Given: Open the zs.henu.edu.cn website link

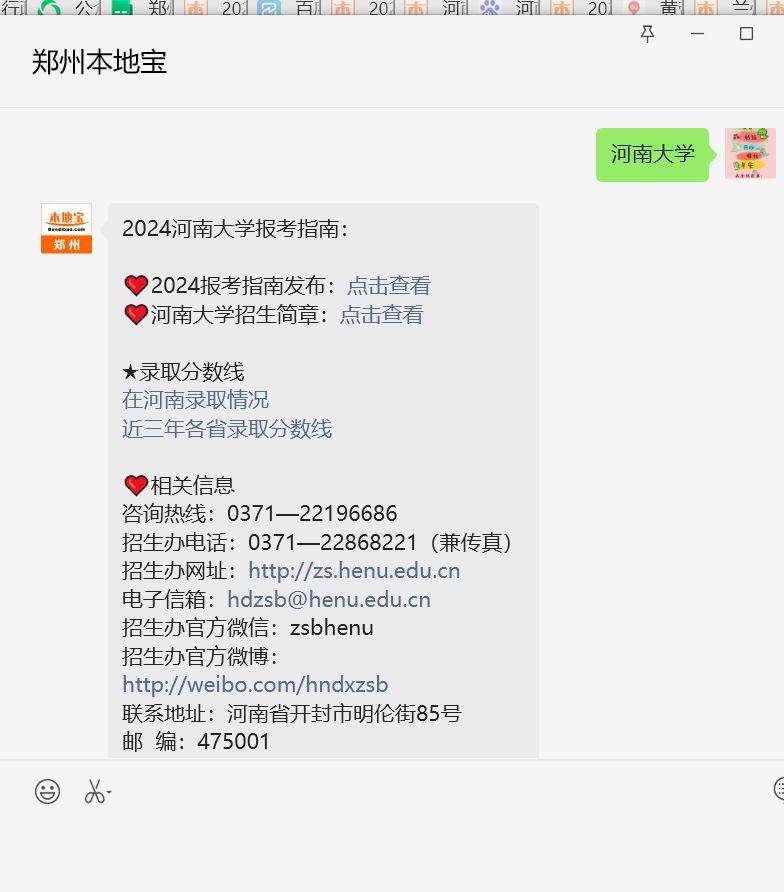Looking at the screenshot, I should [354, 571].
